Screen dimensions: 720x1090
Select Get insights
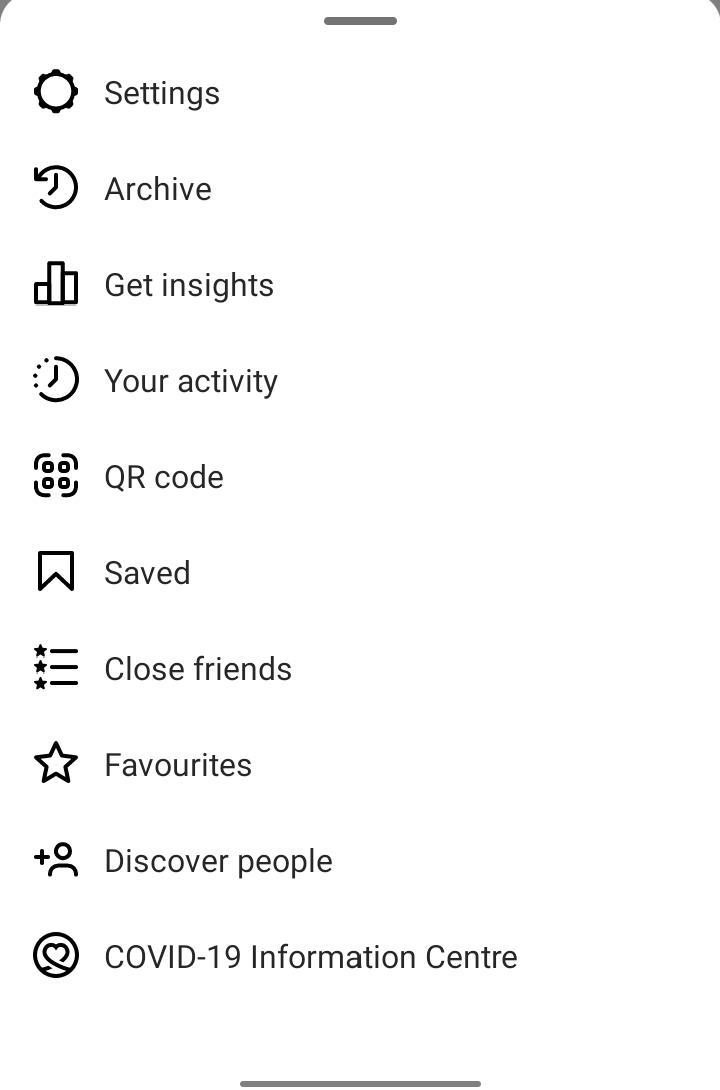[188, 285]
